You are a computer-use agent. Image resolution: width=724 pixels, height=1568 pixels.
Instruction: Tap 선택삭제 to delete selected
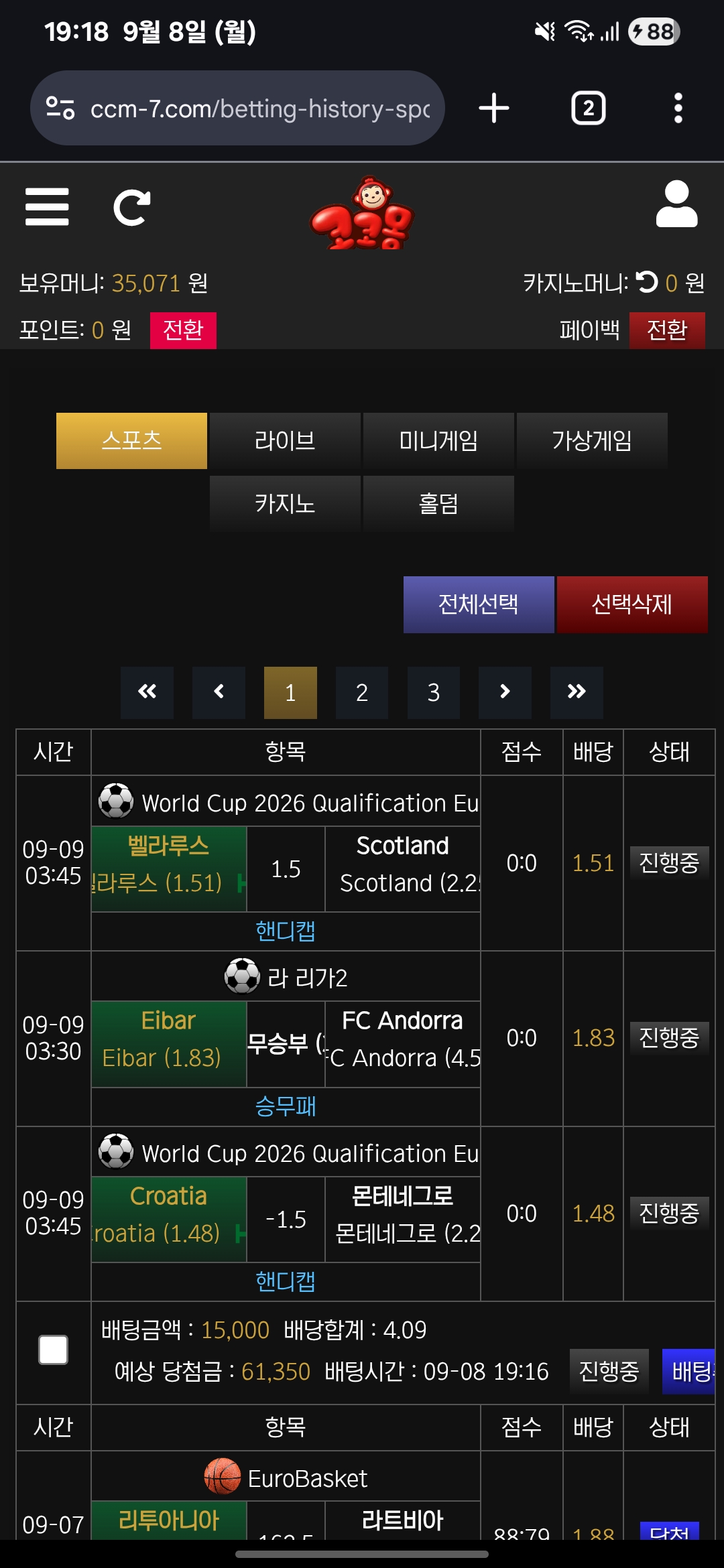point(632,604)
